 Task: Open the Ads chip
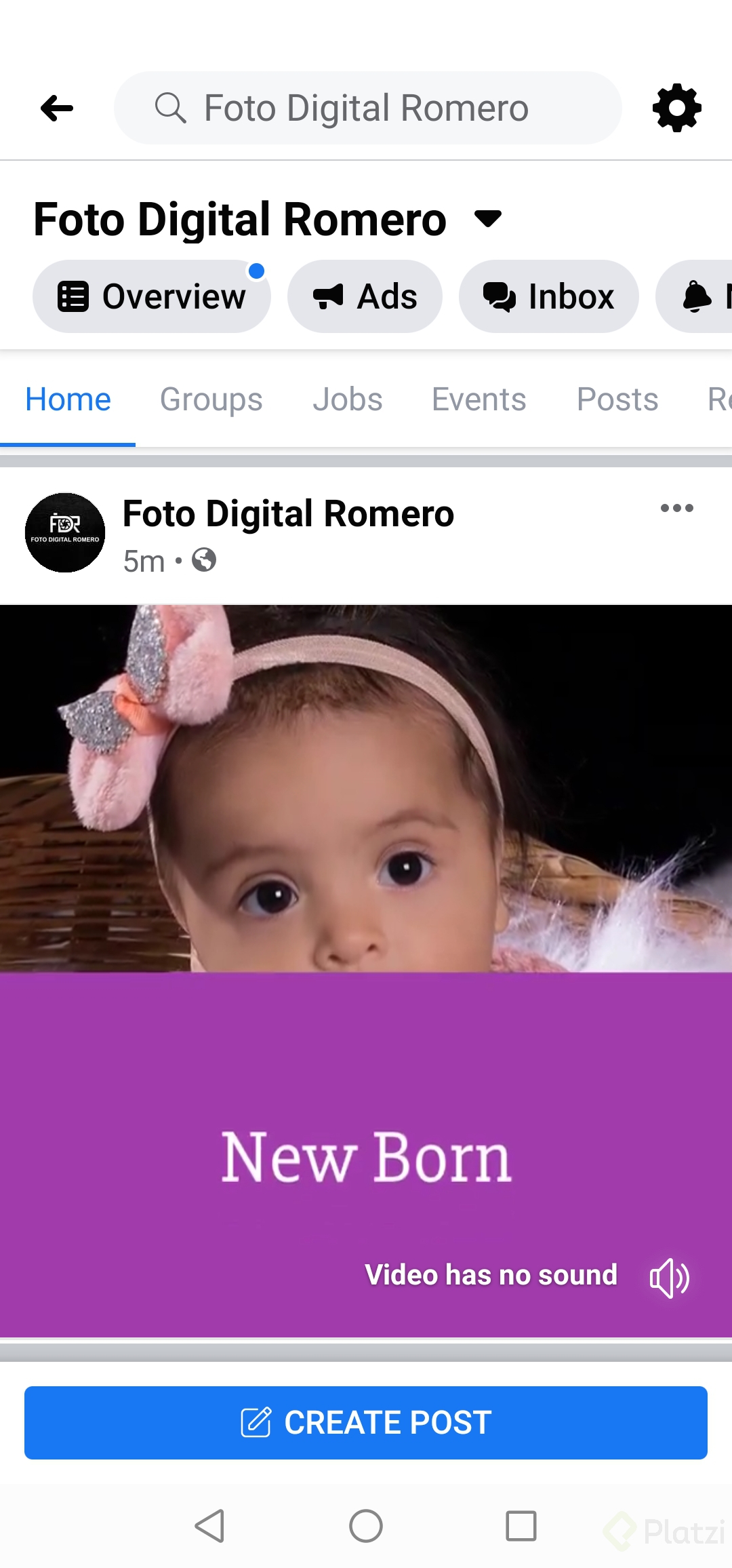click(365, 297)
